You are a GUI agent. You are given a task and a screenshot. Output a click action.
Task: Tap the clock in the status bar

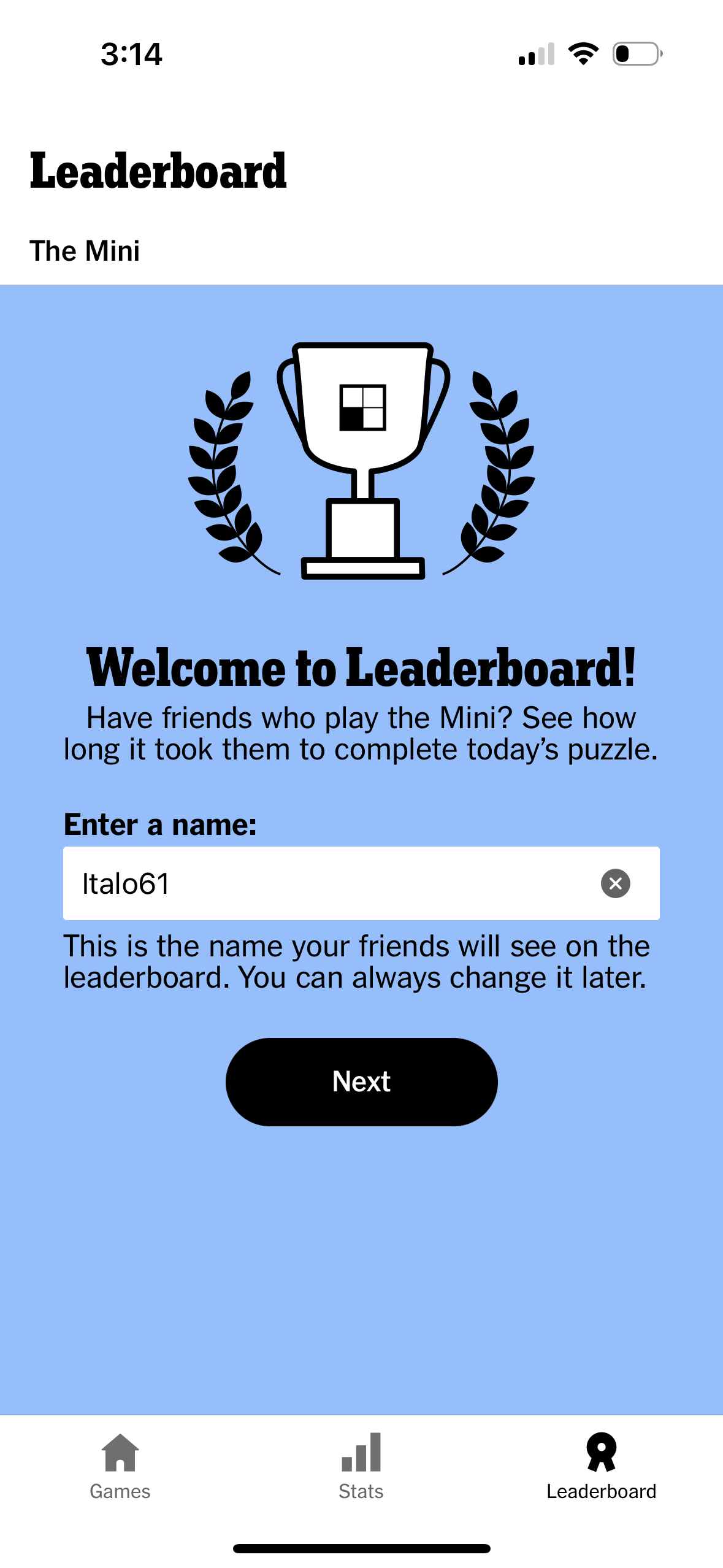131,55
